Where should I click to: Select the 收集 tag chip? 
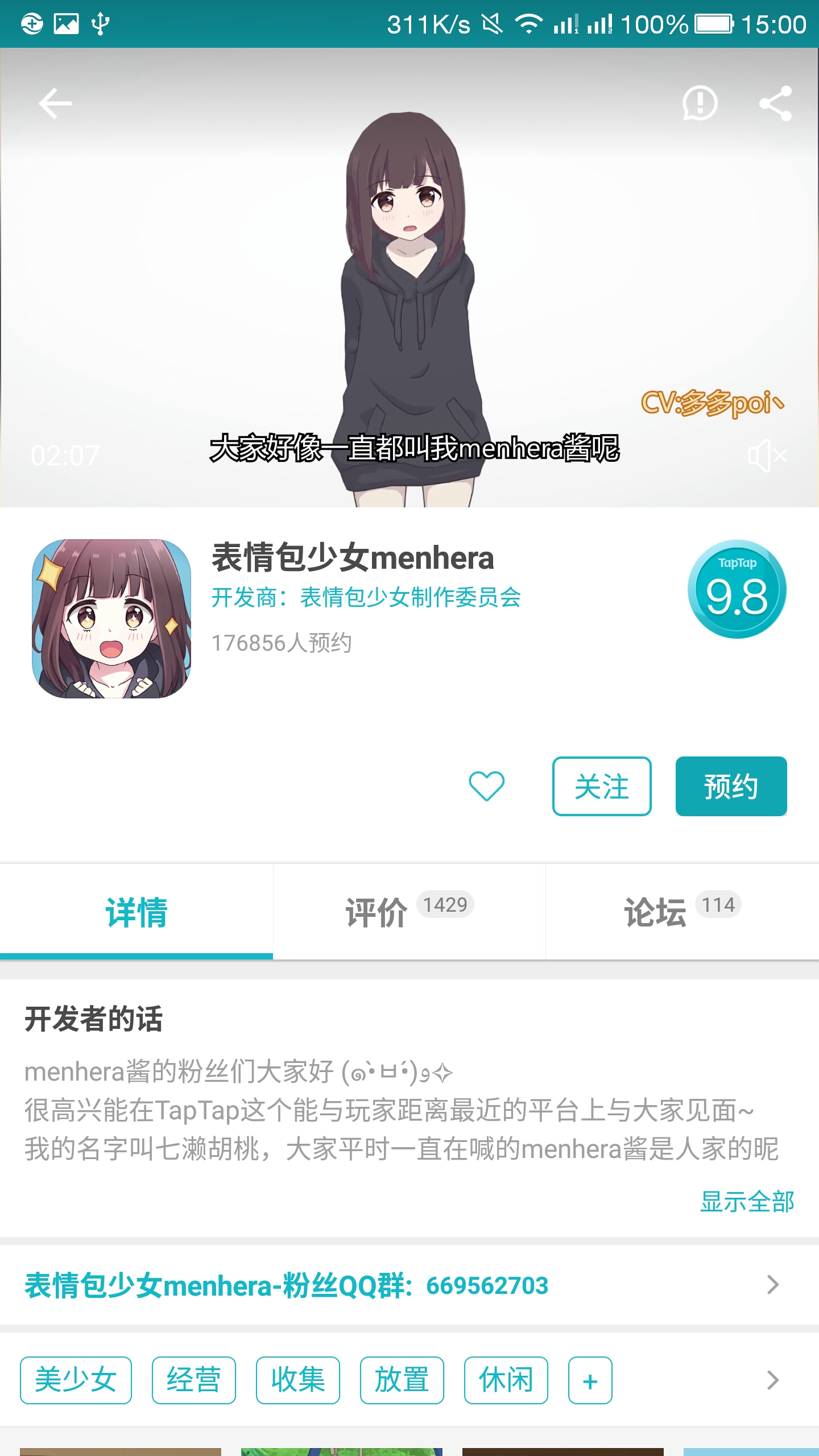[x=298, y=1380]
